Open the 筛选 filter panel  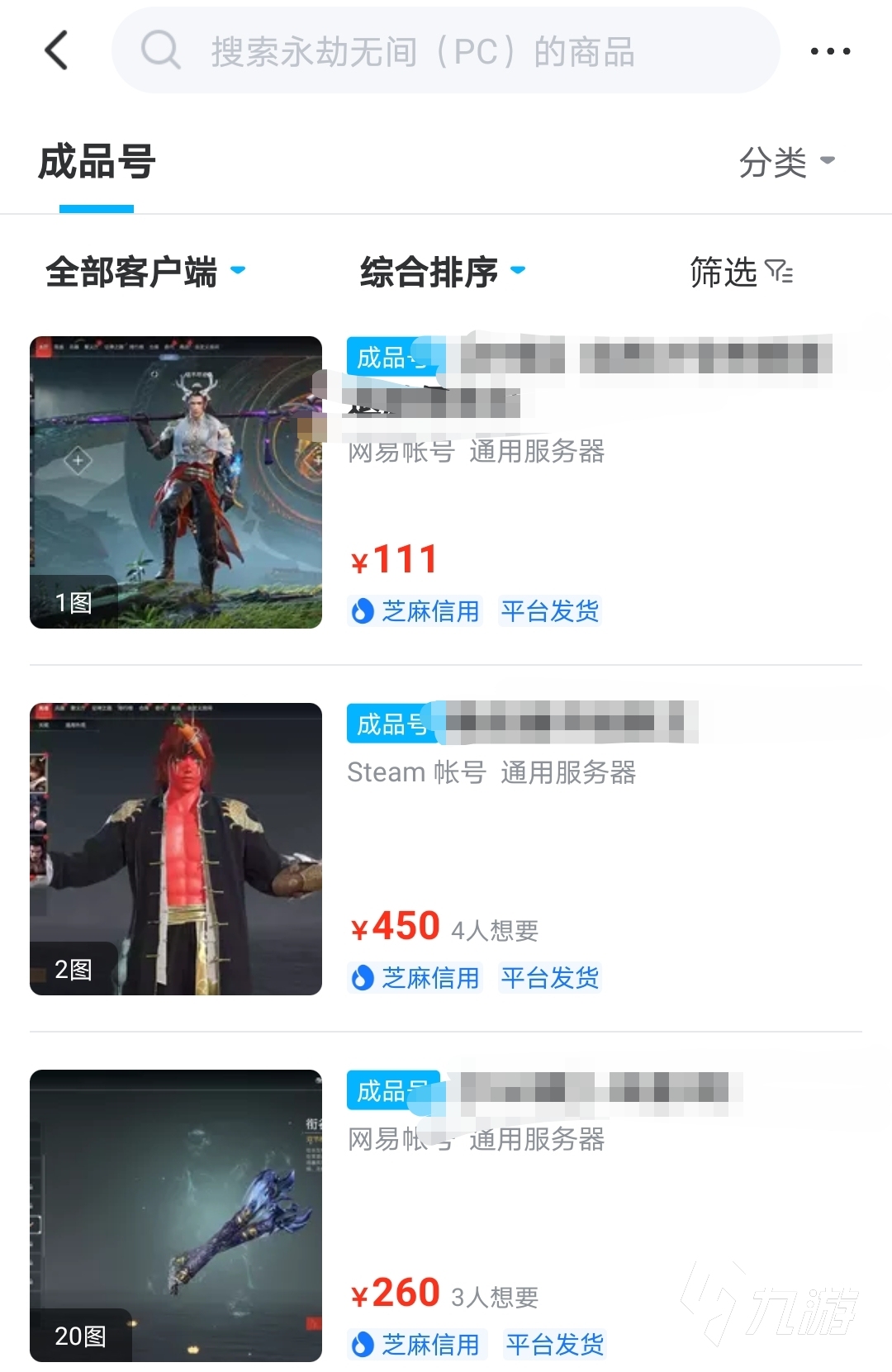pos(741,272)
